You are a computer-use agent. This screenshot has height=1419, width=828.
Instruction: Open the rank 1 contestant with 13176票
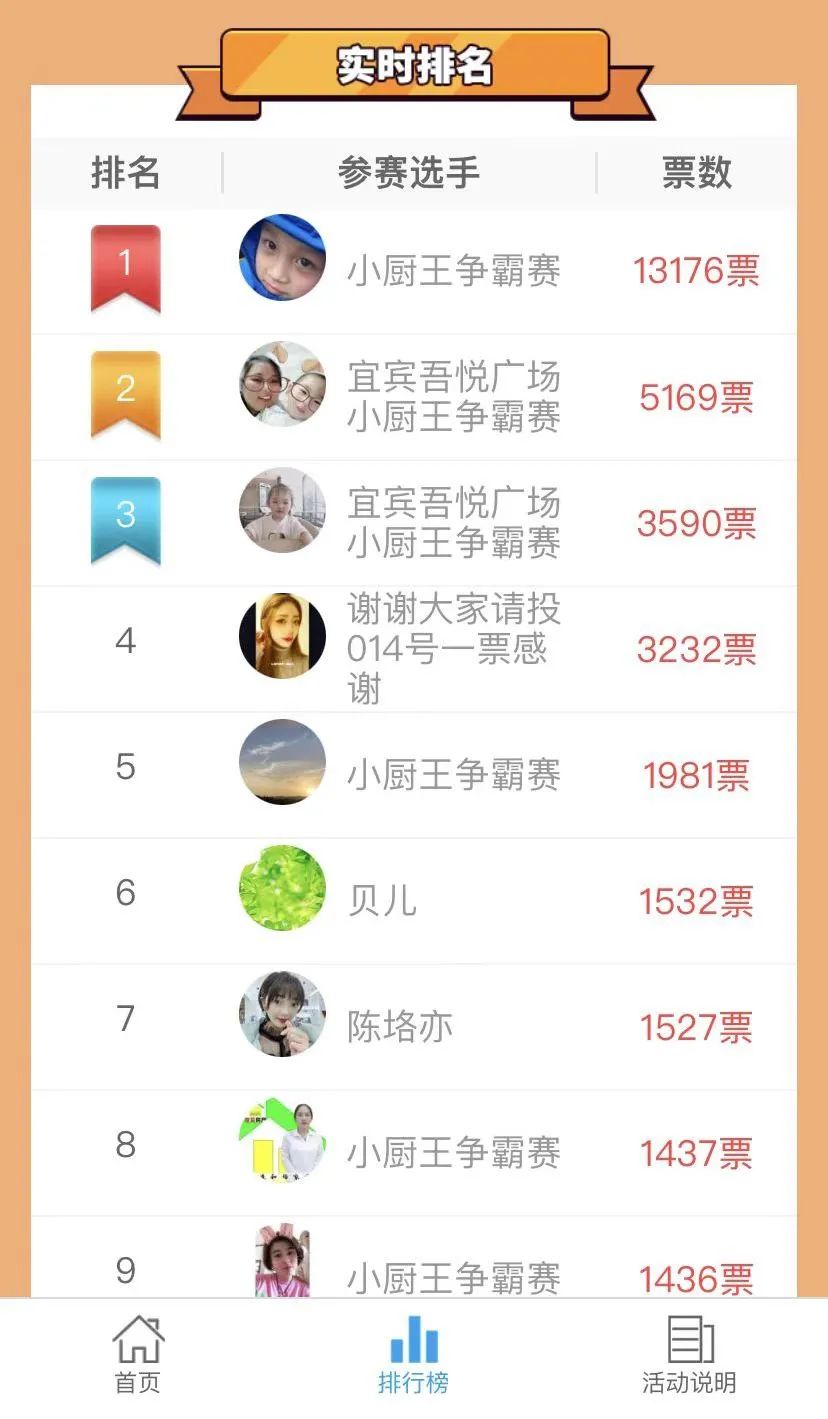[x=453, y=271]
